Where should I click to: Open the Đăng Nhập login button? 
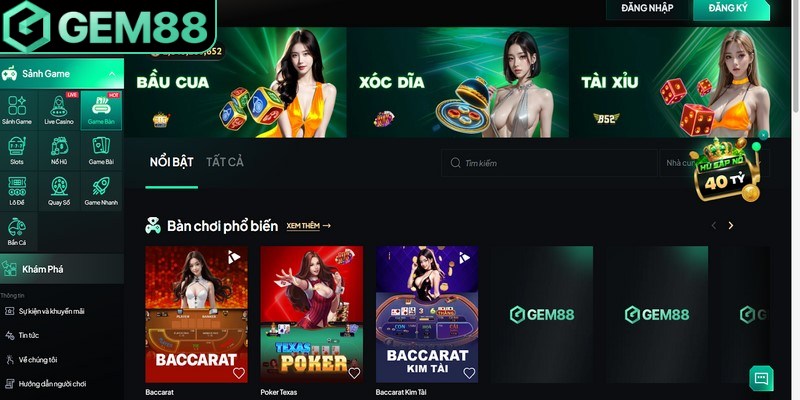pyautogui.click(x=647, y=8)
